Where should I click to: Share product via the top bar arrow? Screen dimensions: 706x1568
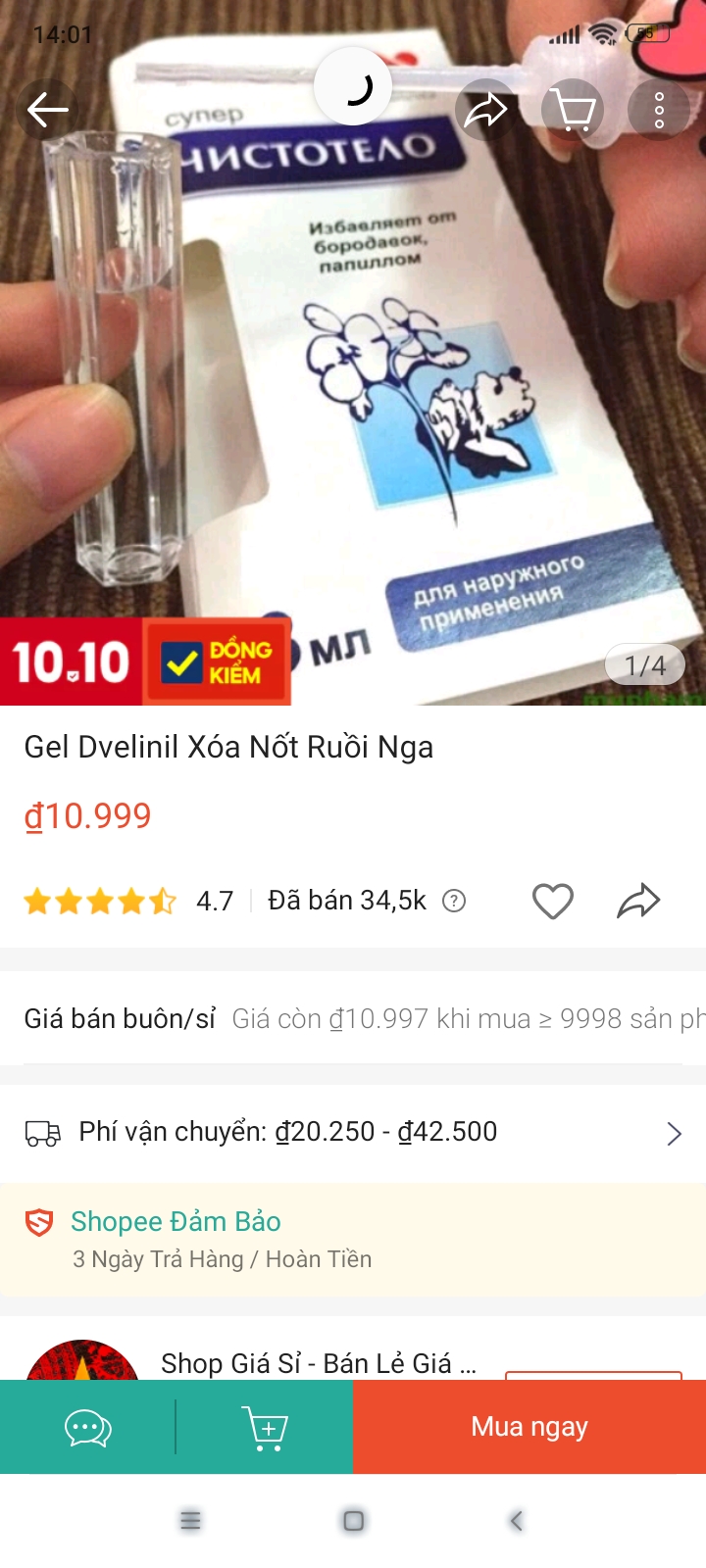(x=485, y=110)
